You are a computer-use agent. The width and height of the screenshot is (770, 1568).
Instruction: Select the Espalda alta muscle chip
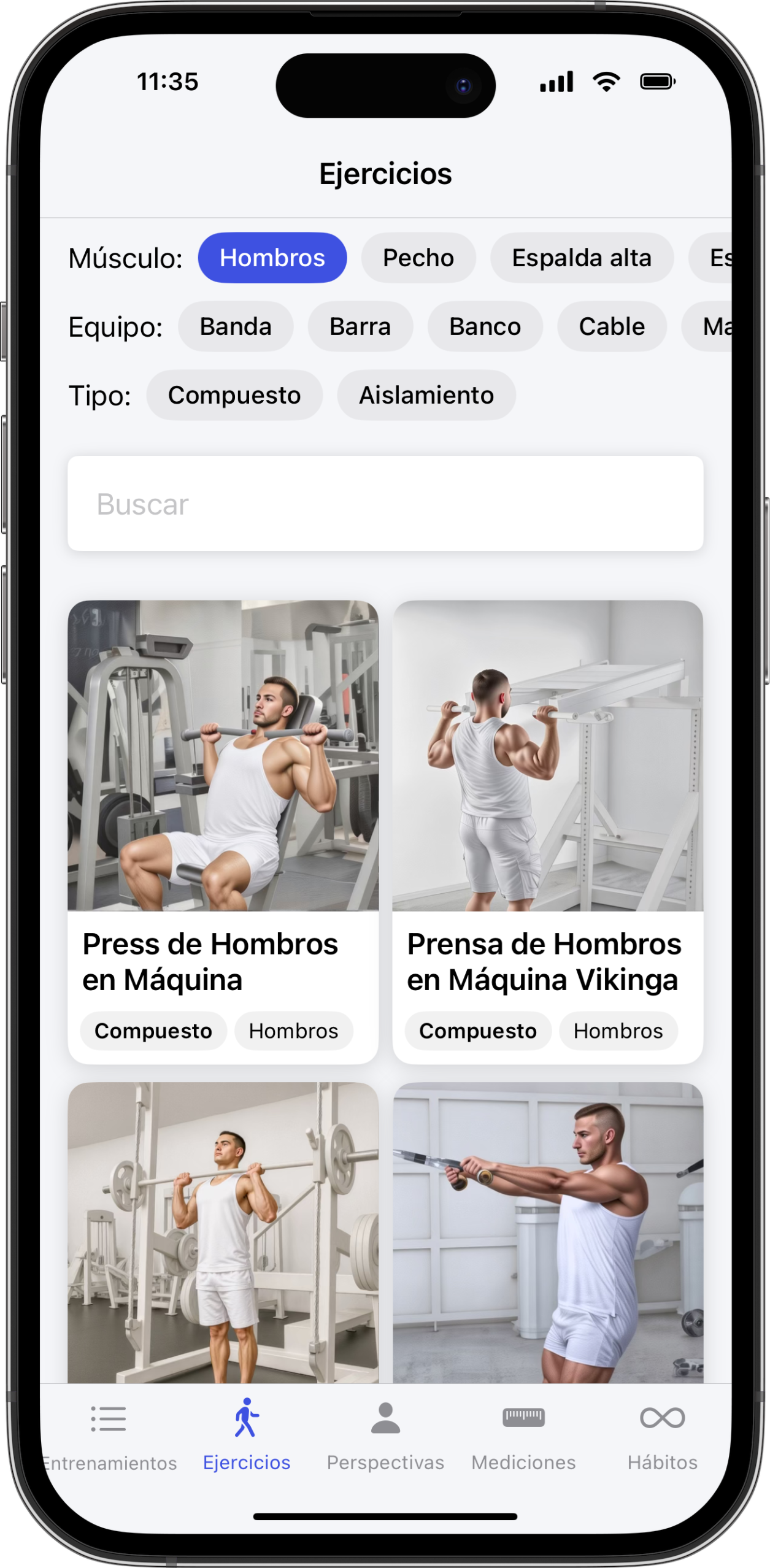(x=581, y=258)
